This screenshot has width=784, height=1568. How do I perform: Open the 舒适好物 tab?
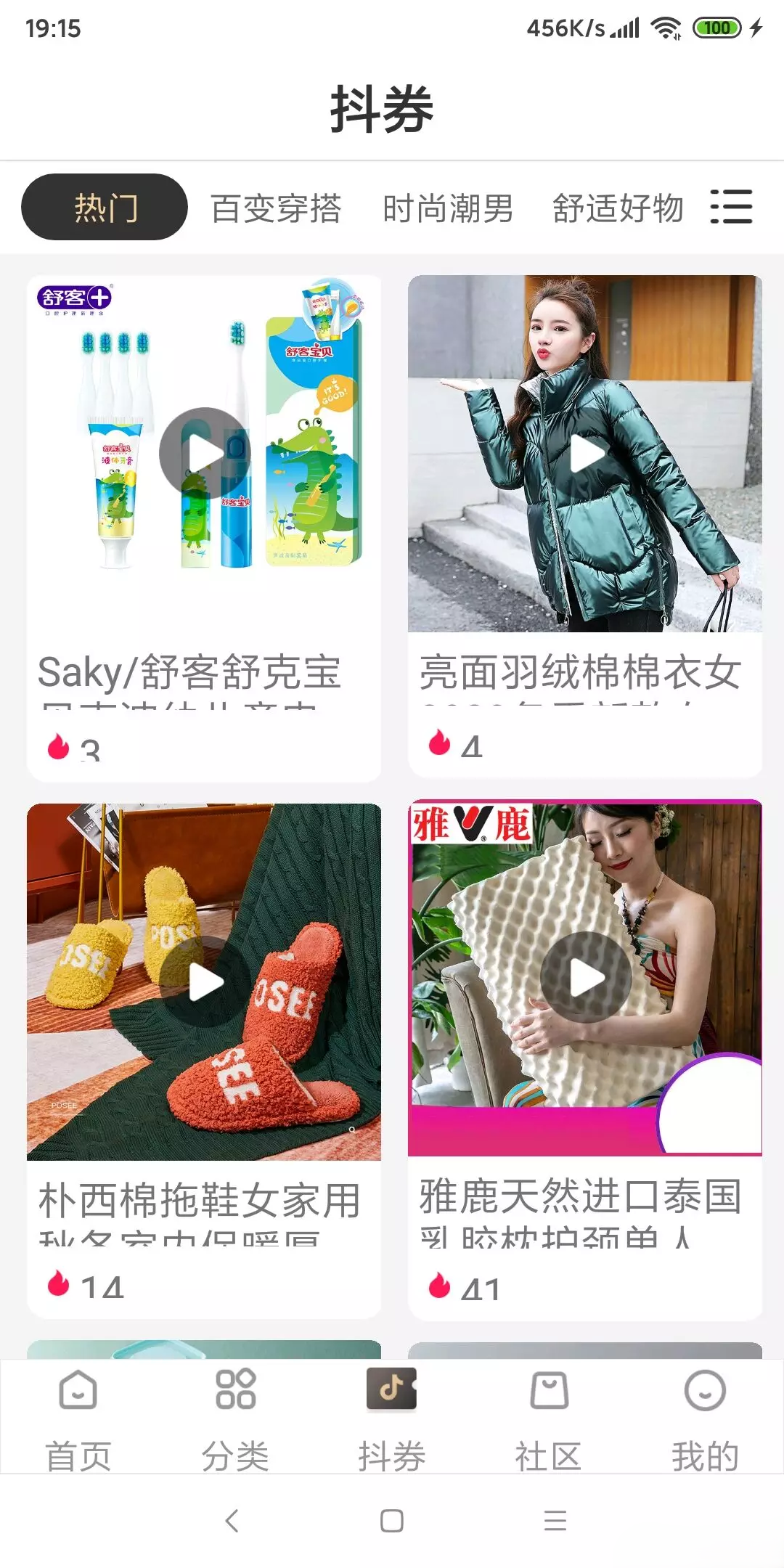pos(618,208)
